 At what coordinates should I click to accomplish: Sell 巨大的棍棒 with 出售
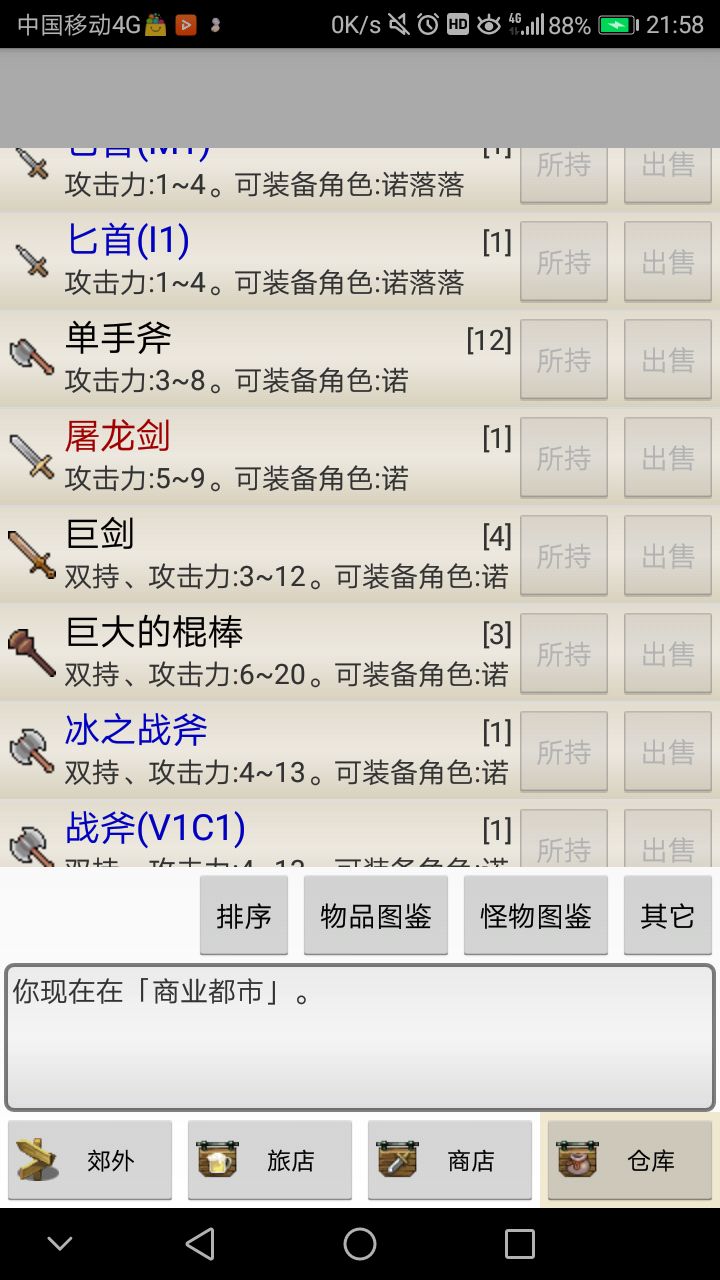click(668, 653)
